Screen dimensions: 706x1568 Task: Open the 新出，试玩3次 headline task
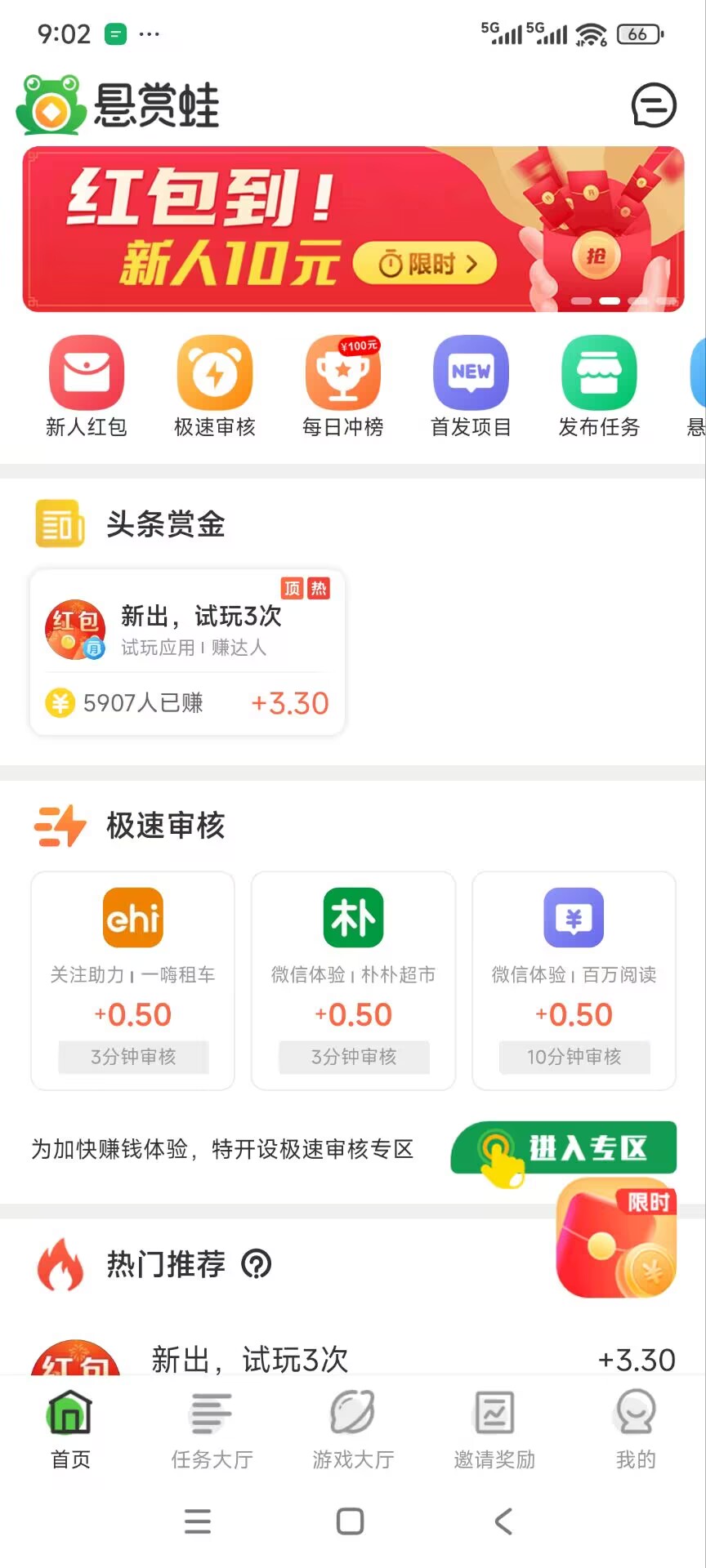coord(186,649)
